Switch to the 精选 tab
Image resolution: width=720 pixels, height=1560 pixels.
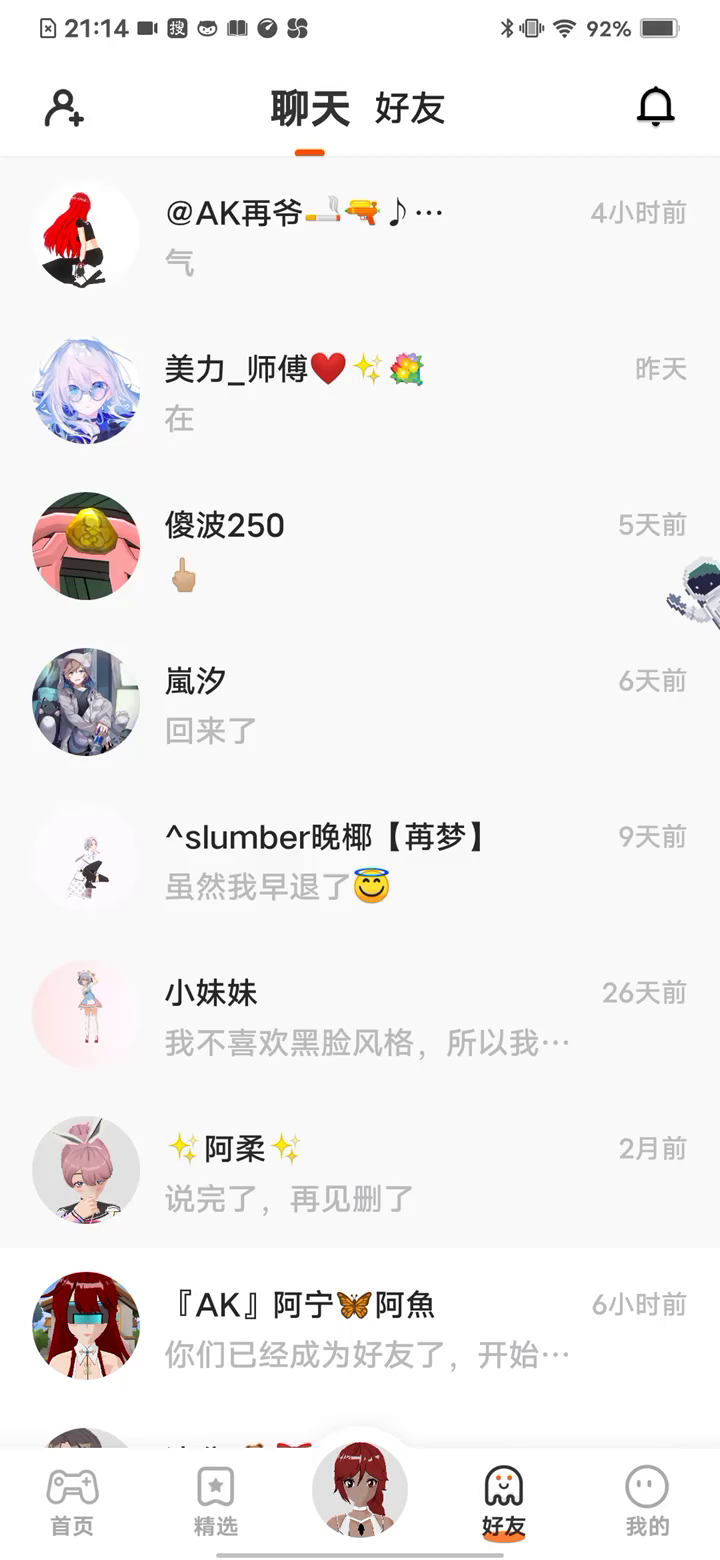coord(216,1502)
